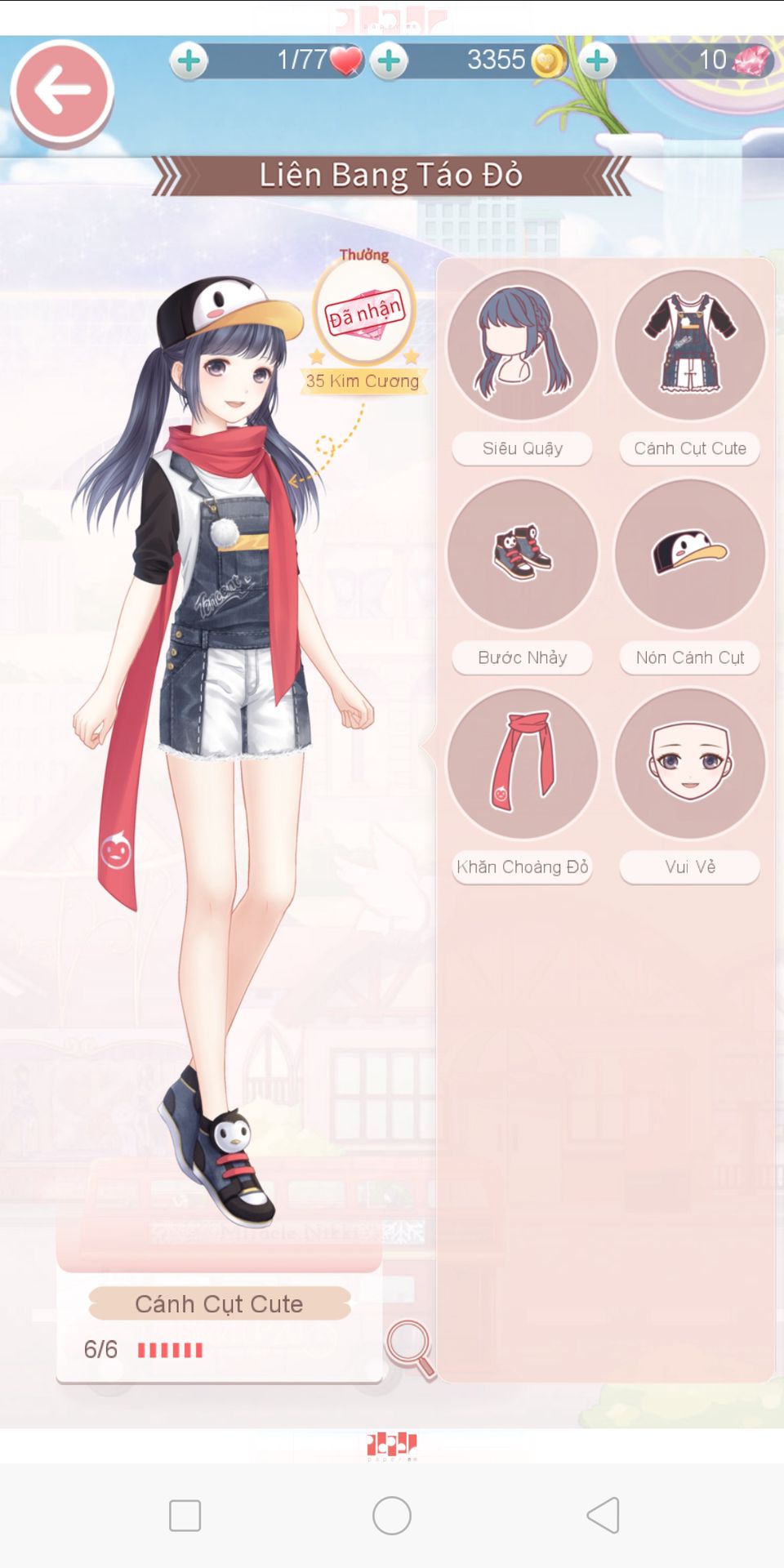Image resolution: width=784 pixels, height=1568 pixels.
Task: Add gold coins with the plus icon
Action: point(390,61)
